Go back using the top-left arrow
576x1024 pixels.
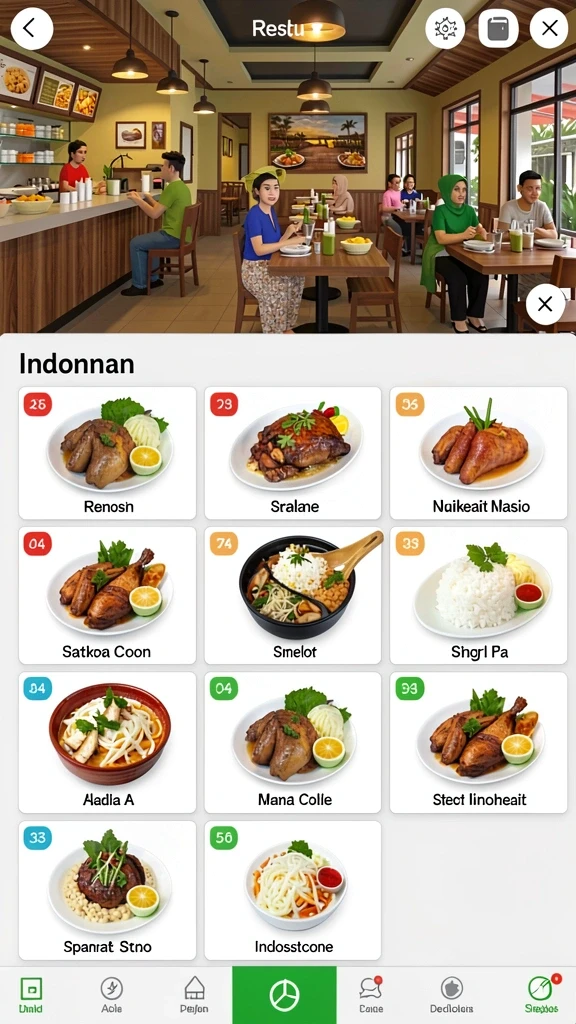tap(32, 29)
